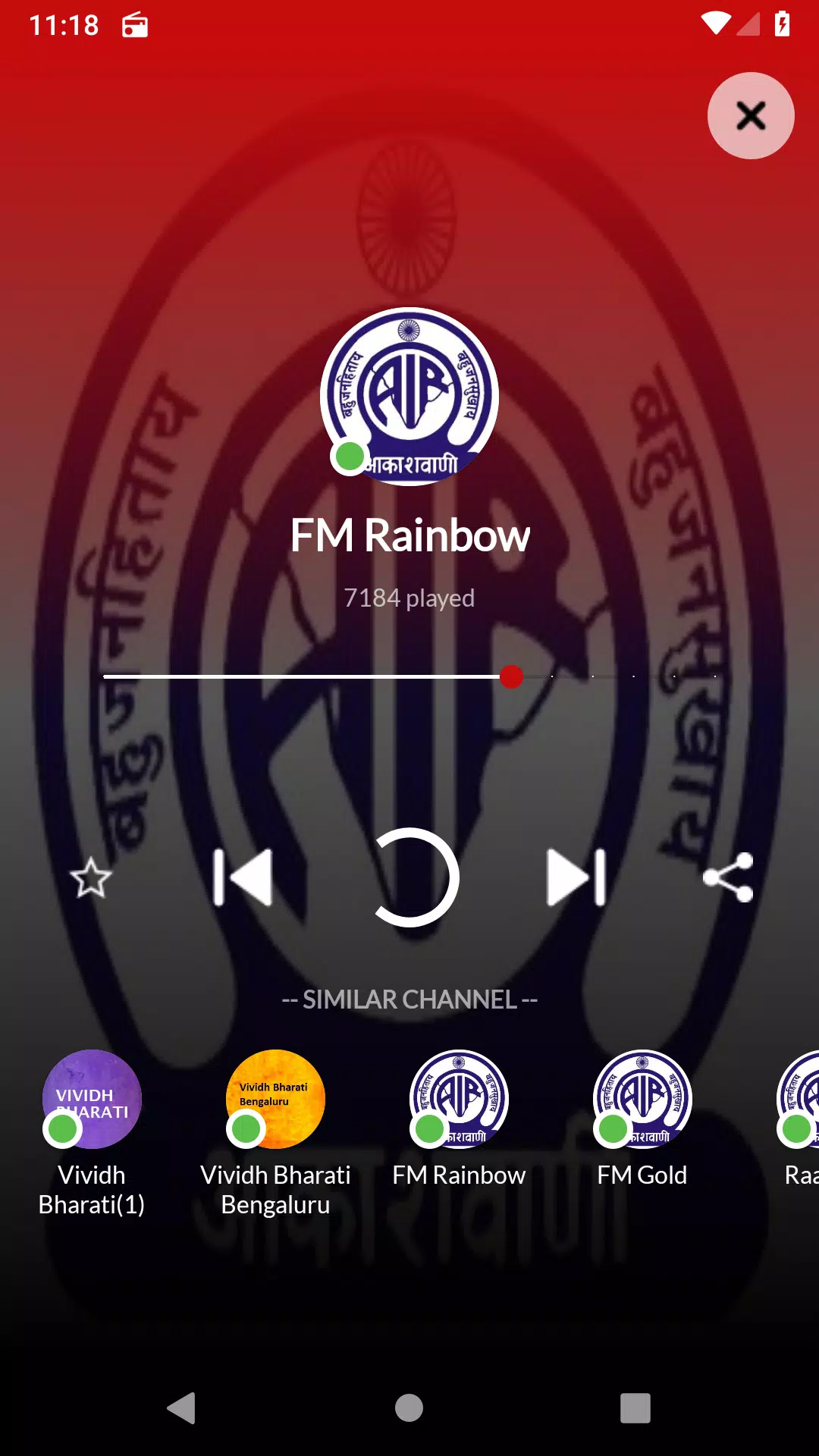Close the FM Rainbow player
Screen dimensions: 819x1456
click(x=751, y=115)
